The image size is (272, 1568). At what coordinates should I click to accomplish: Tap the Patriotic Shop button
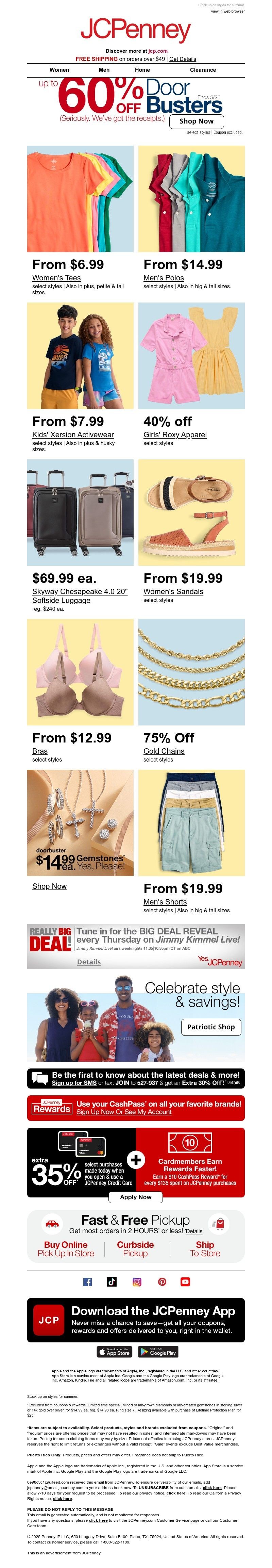(x=210, y=1027)
